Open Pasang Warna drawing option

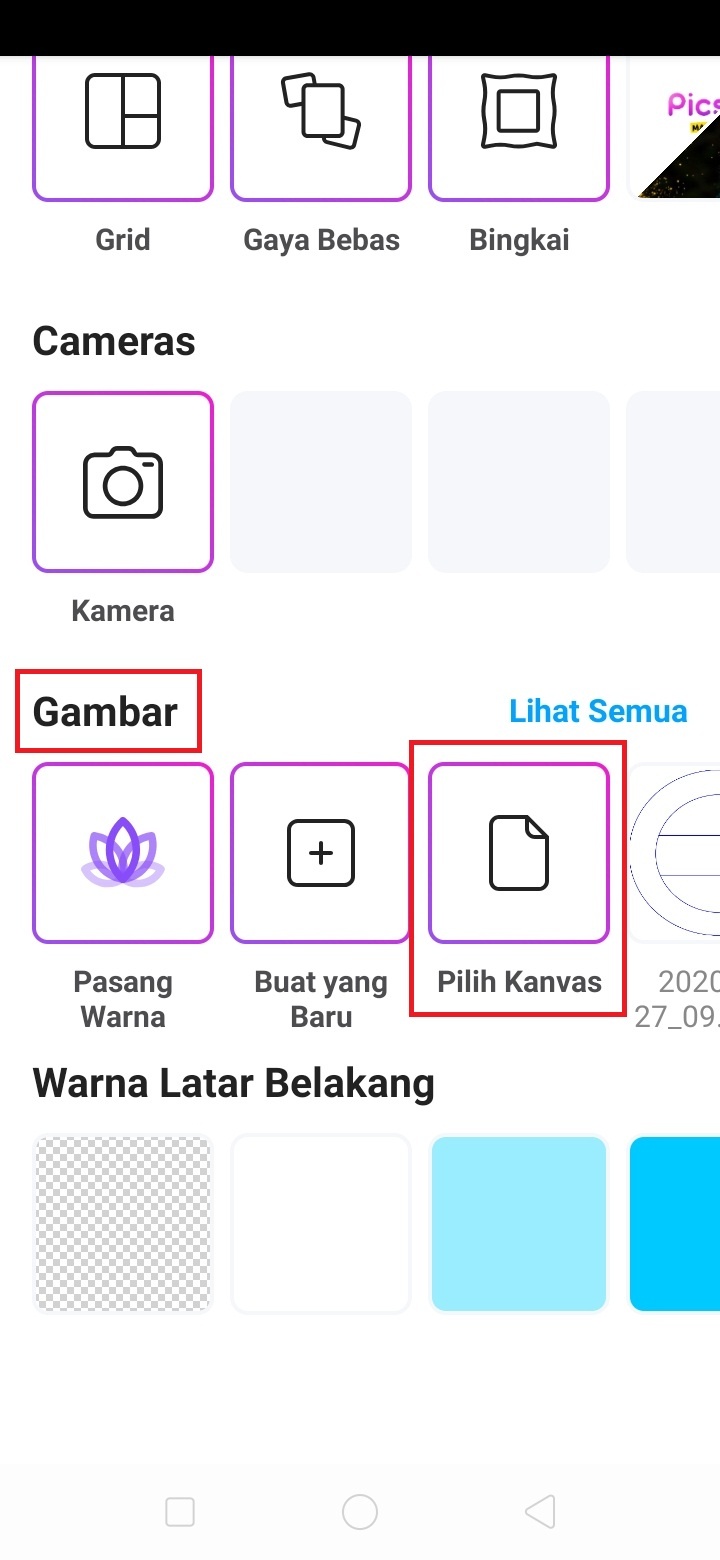click(x=123, y=853)
